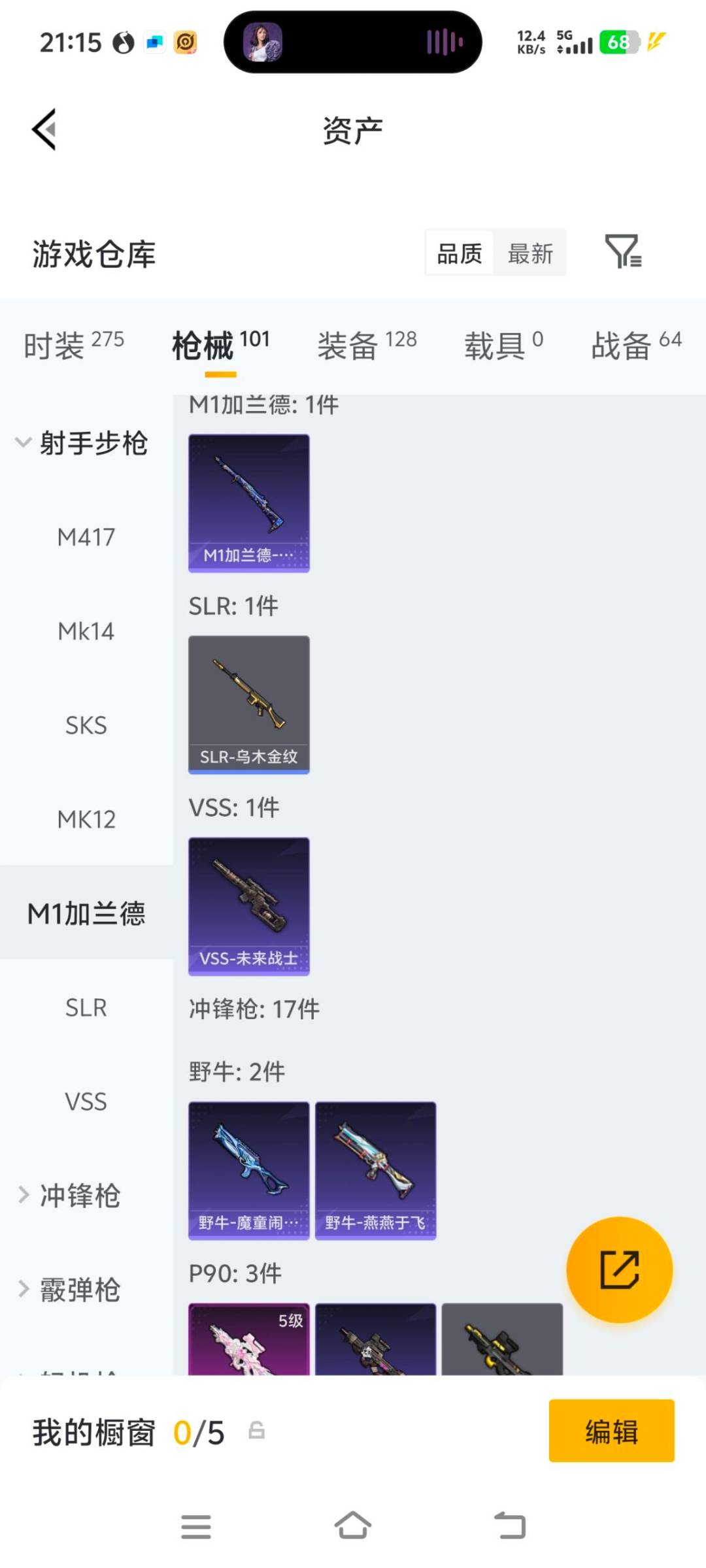Tap the back arrow on the 资产 page
The height and width of the screenshot is (1568, 706).
tap(44, 129)
